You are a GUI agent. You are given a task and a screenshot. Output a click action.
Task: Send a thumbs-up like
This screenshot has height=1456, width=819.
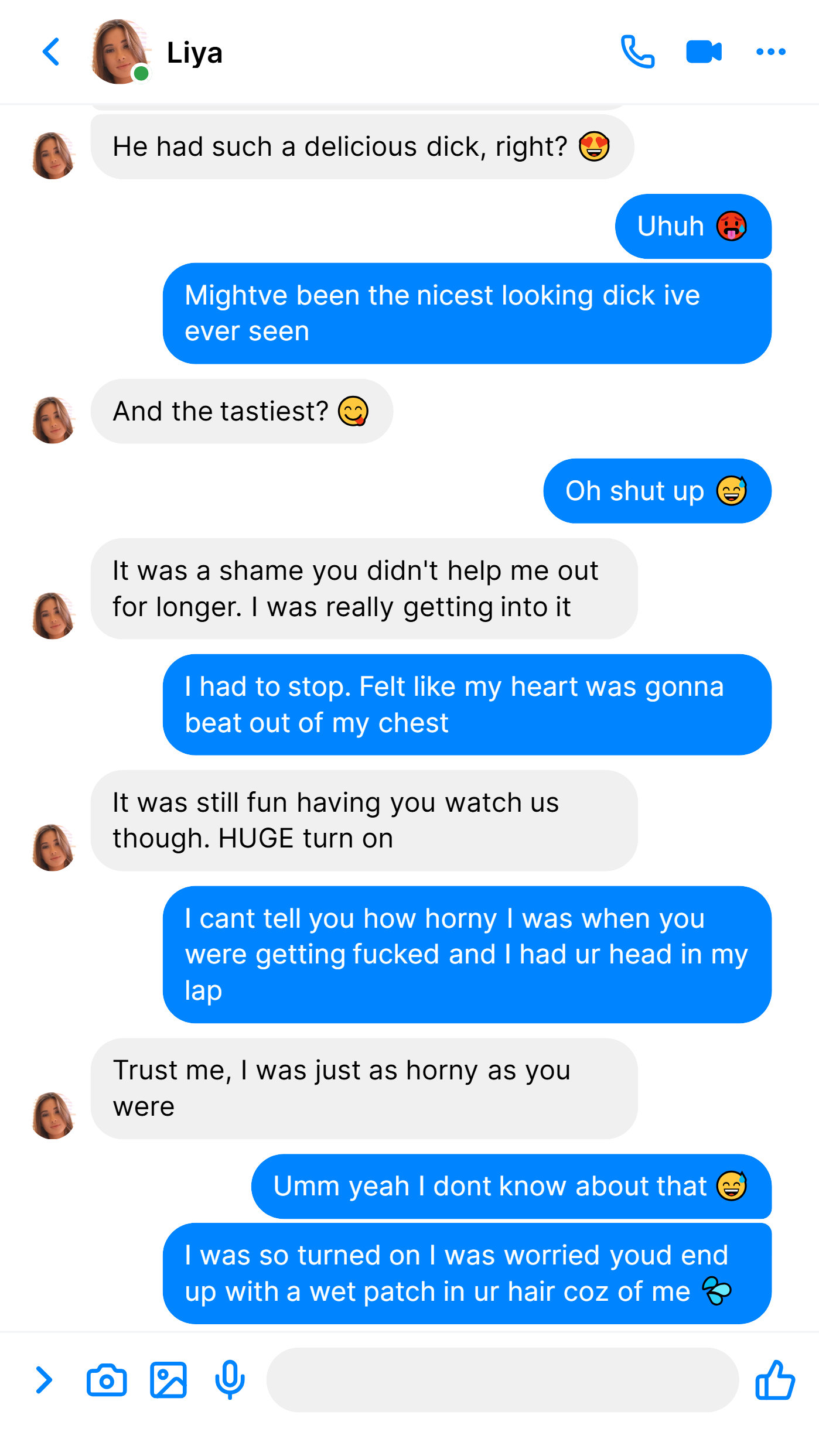click(x=774, y=1380)
